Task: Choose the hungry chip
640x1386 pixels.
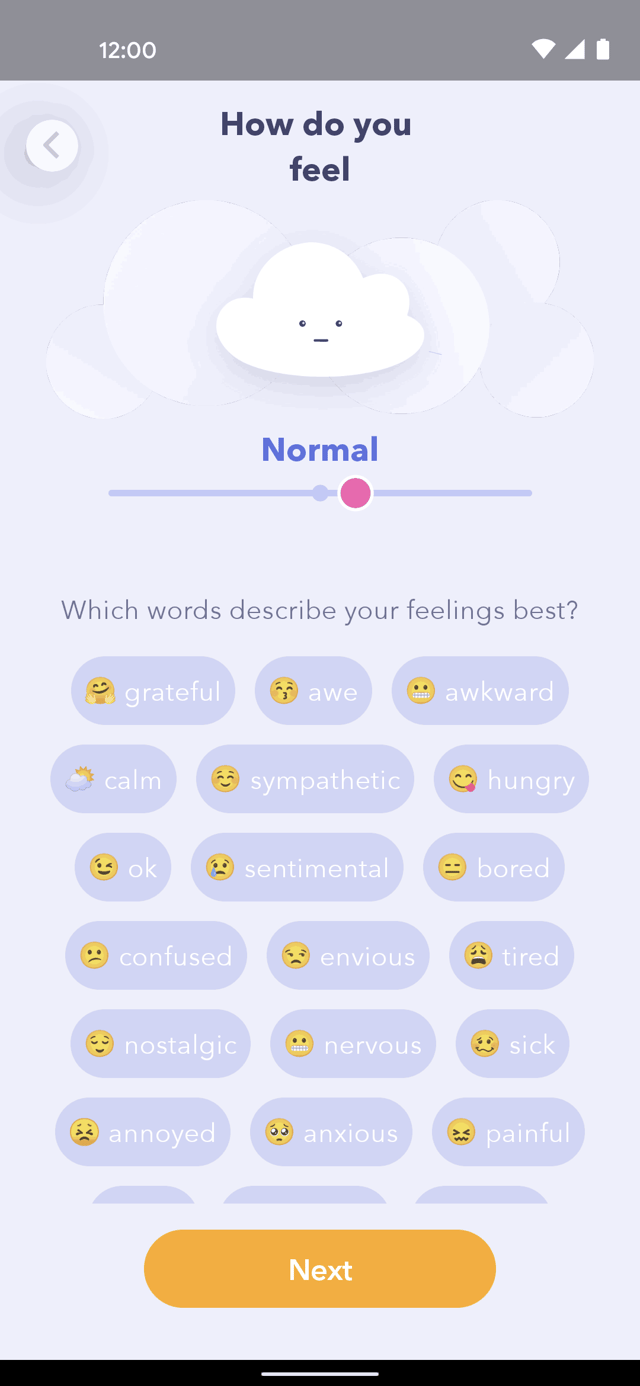Action: coord(511,779)
